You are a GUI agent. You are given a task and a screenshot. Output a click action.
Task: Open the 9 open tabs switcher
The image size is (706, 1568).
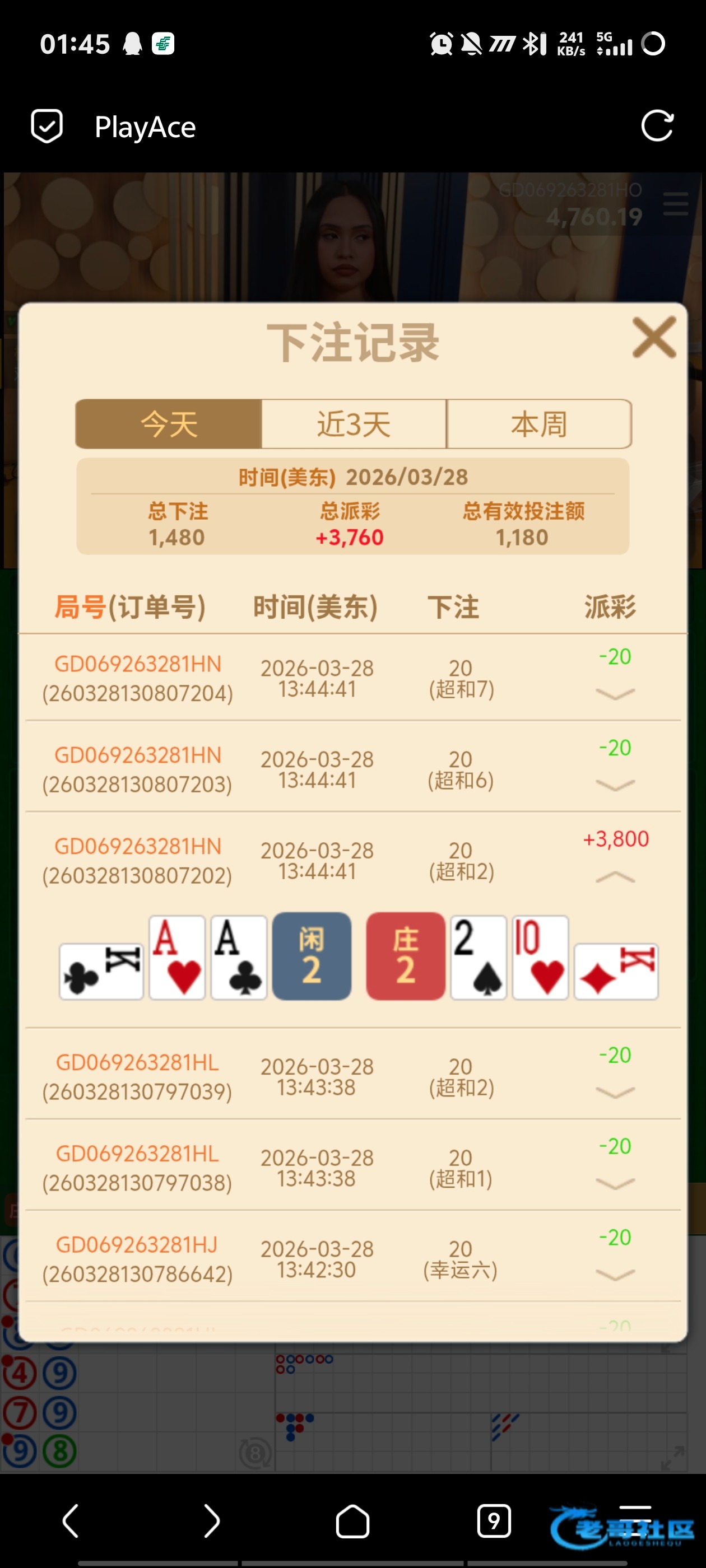494,1520
